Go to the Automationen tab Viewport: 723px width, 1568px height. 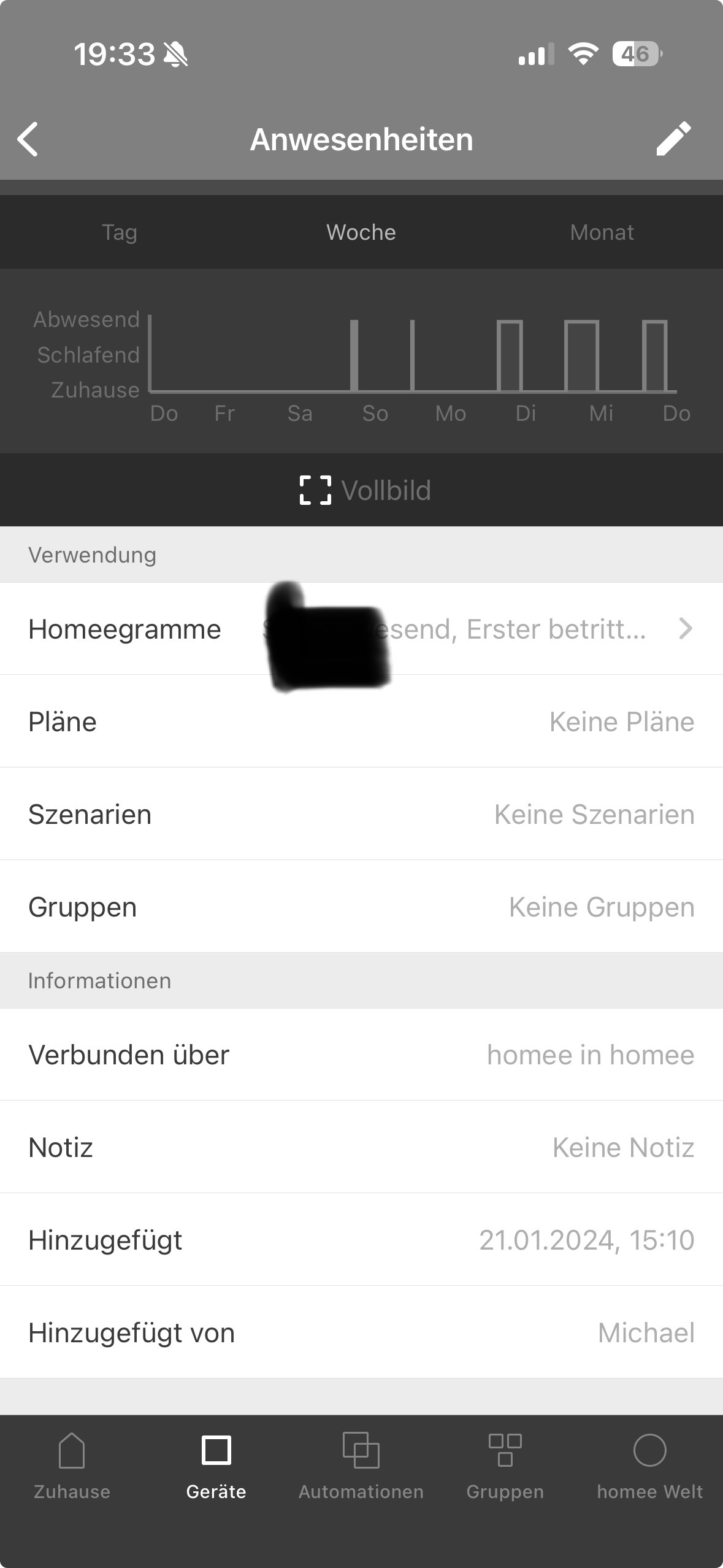pyautogui.click(x=361, y=1467)
